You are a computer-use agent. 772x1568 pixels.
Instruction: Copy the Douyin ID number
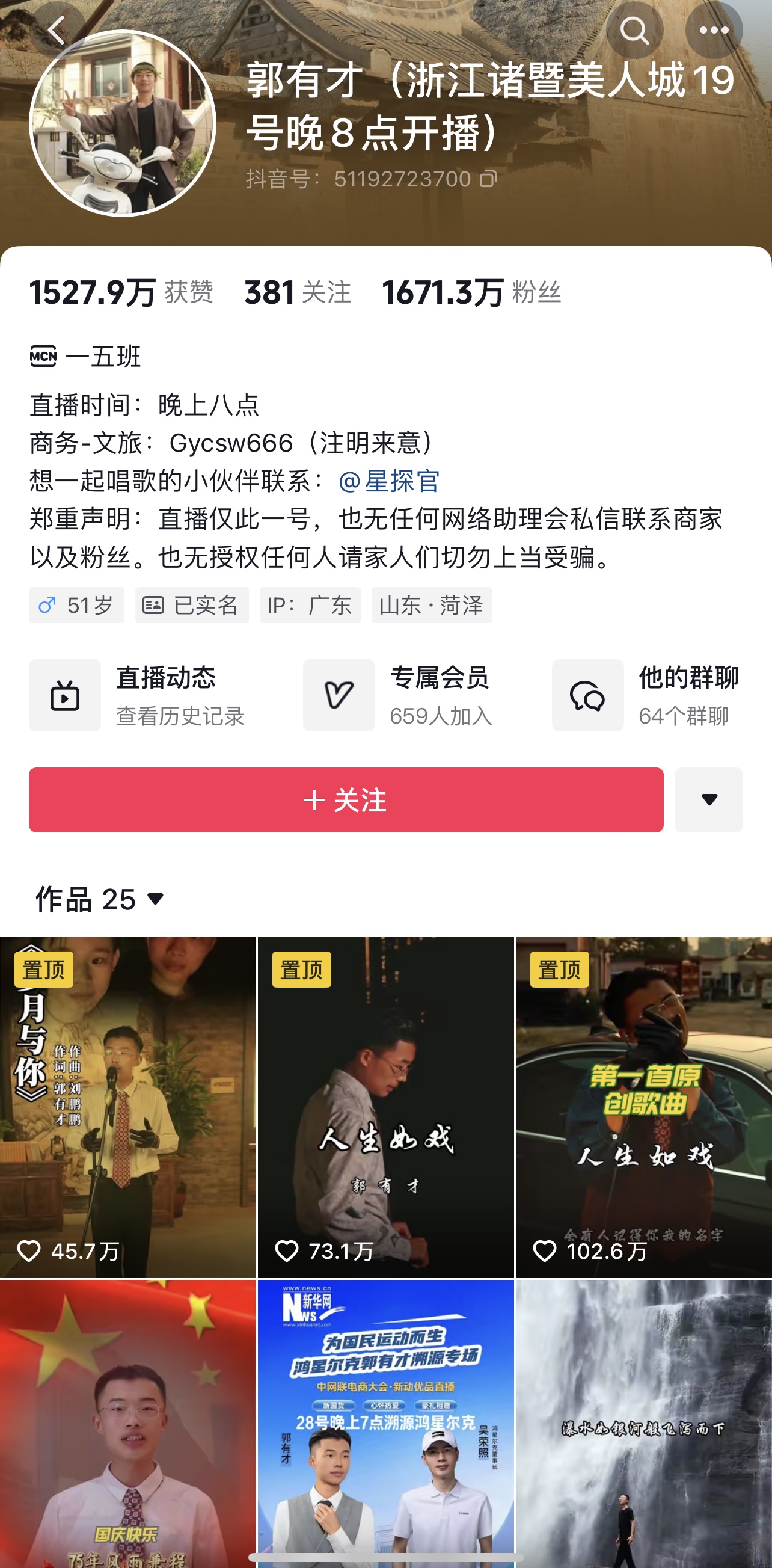pyautogui.click(x=488, y=179)
